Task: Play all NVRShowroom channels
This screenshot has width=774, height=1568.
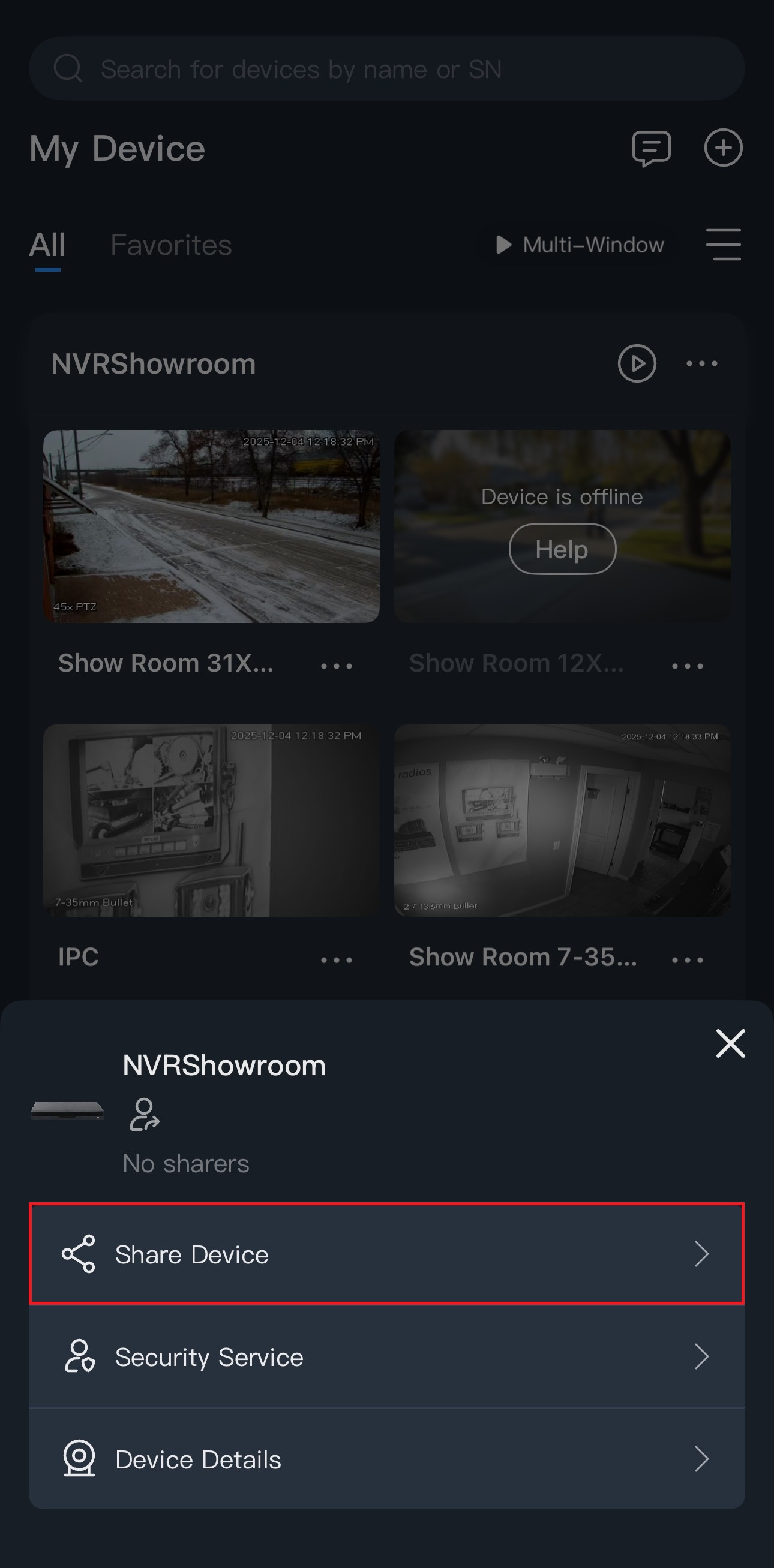Action: pos(637,363)
